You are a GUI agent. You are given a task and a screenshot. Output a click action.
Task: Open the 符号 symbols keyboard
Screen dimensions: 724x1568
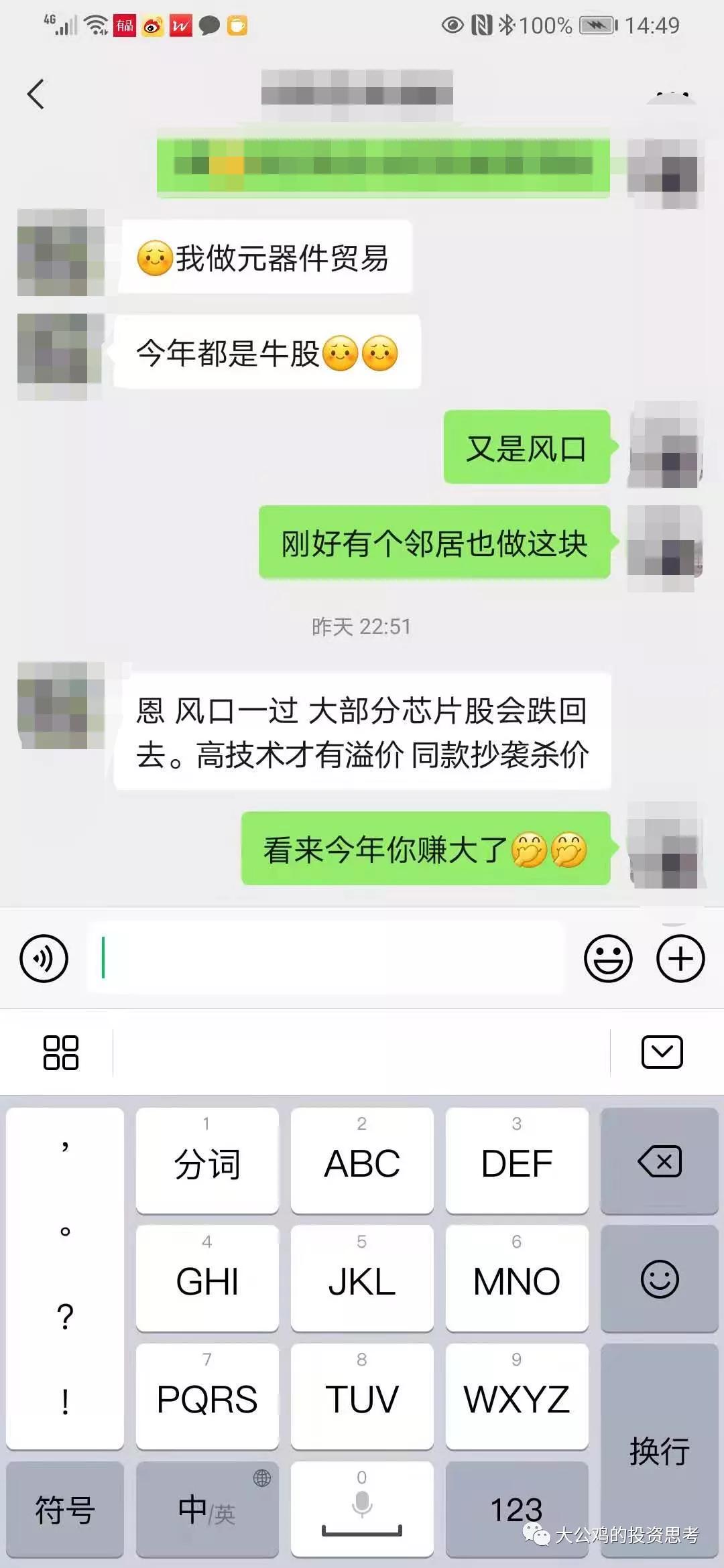(x=65, y=1509)
